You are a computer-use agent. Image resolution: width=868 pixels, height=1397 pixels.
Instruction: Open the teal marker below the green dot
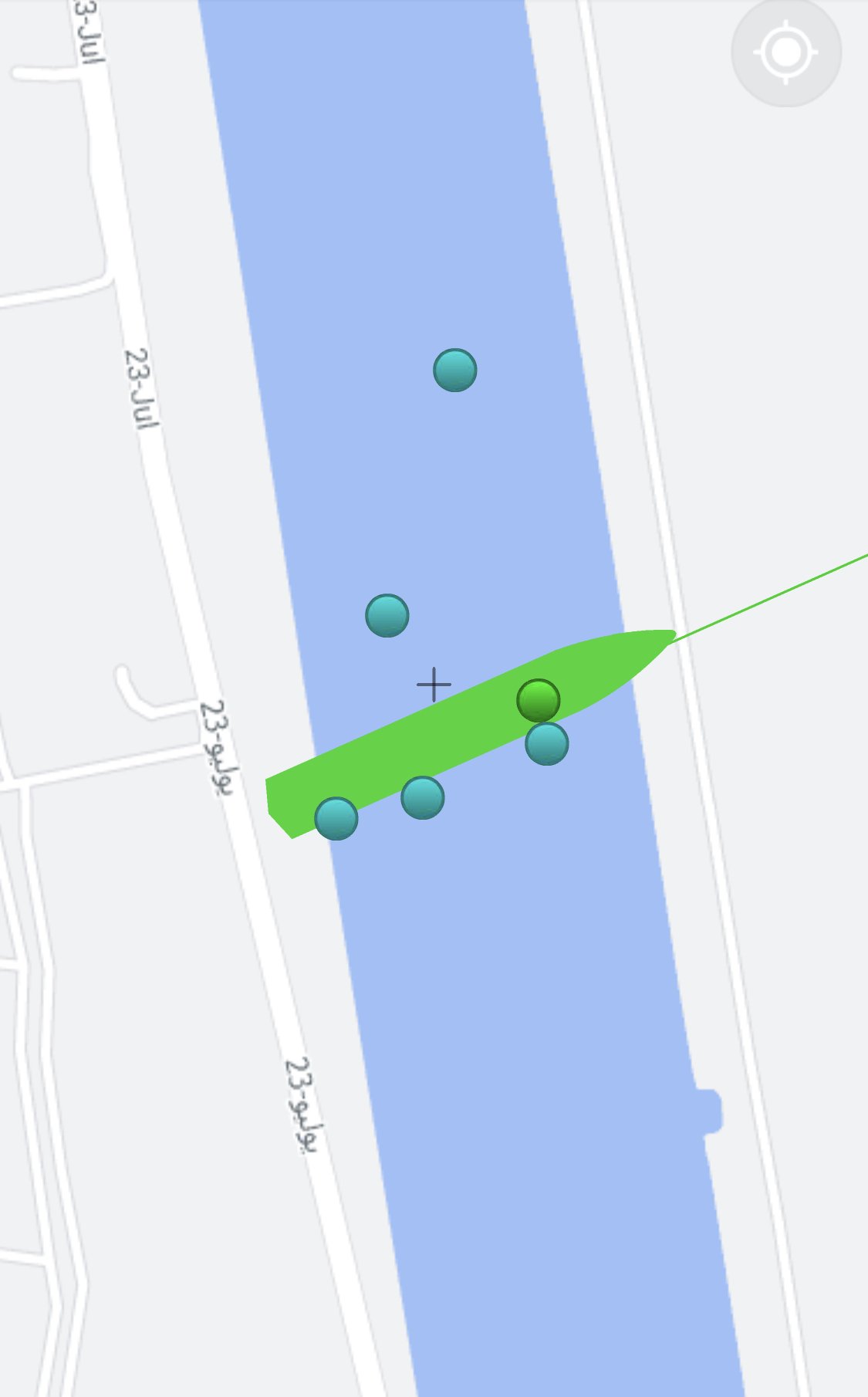coord(546,743)
